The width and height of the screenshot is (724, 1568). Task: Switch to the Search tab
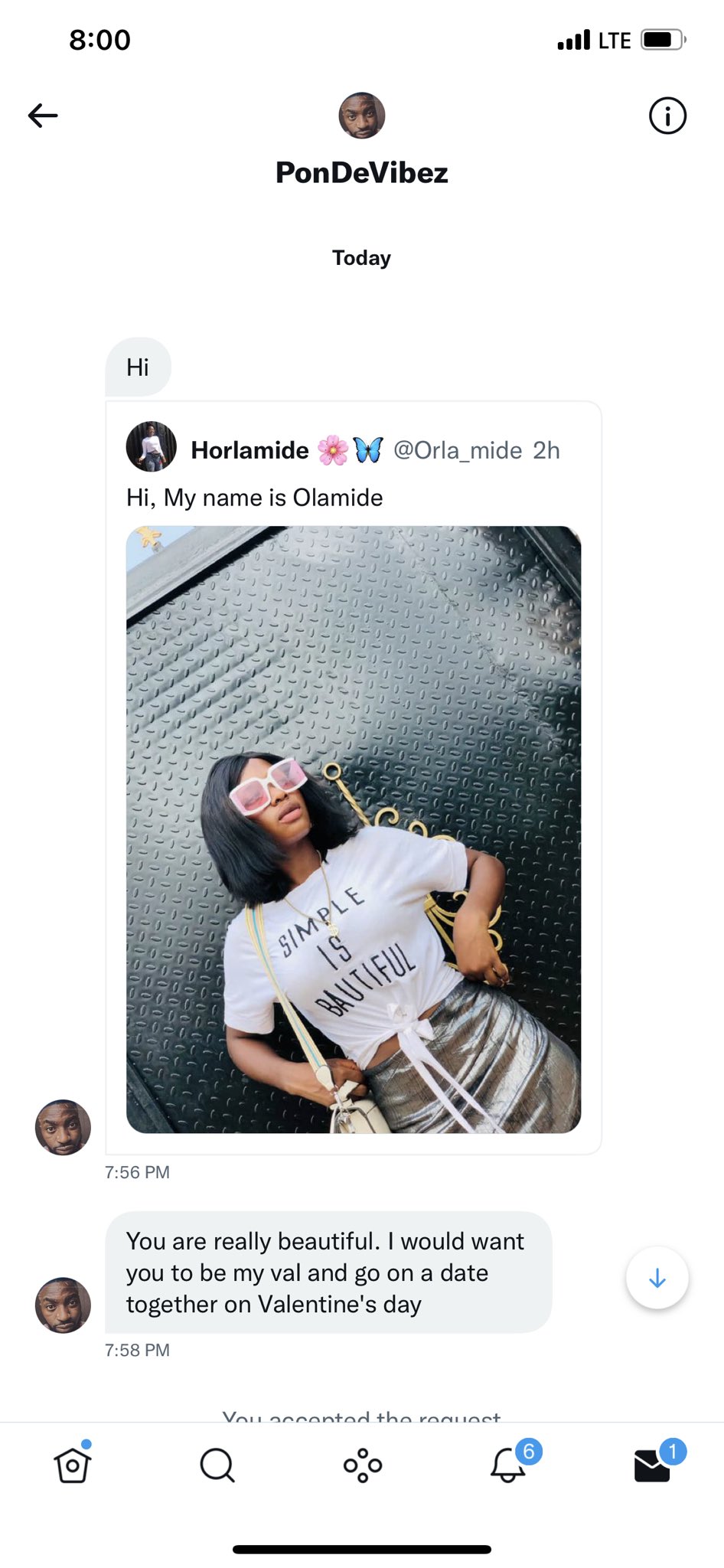217,1465
